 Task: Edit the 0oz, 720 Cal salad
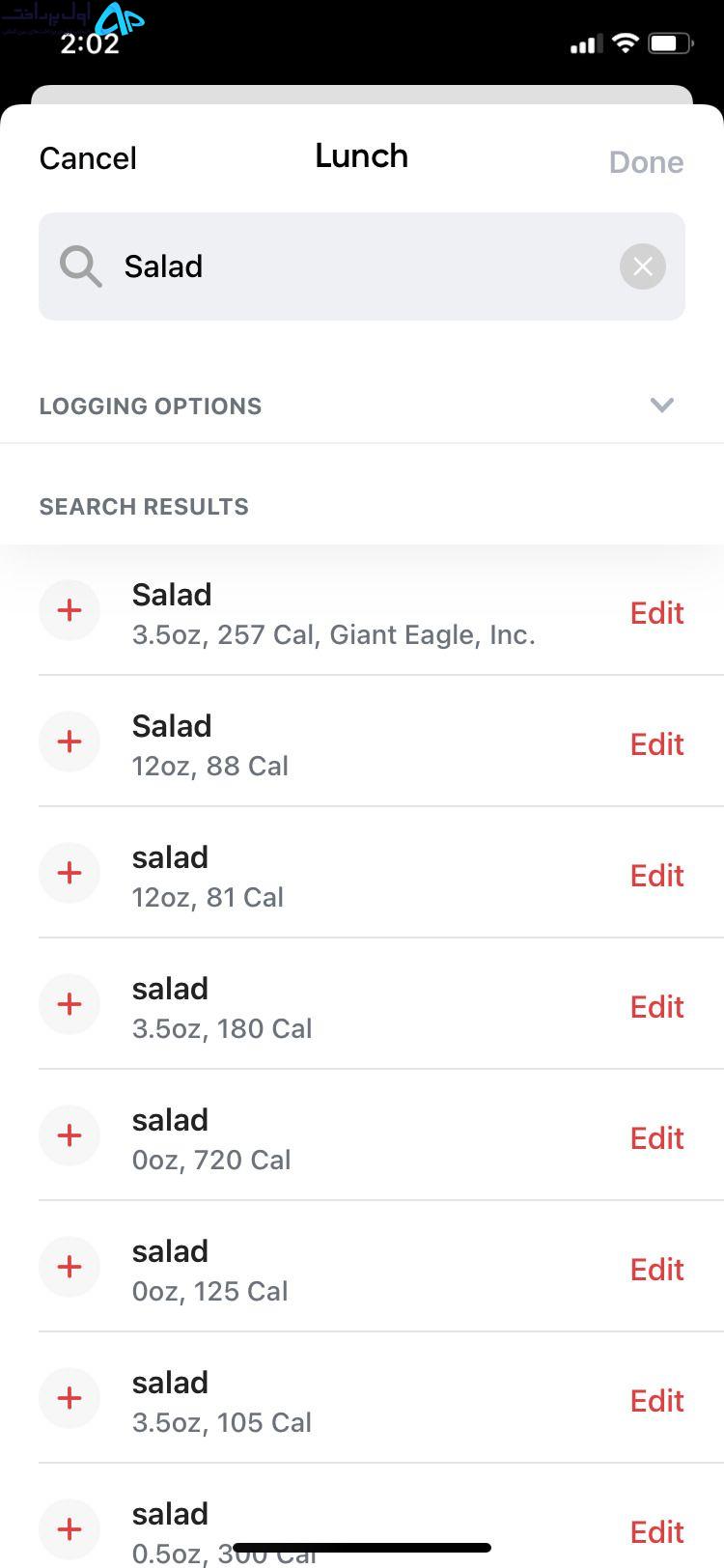coord(656,1138)
